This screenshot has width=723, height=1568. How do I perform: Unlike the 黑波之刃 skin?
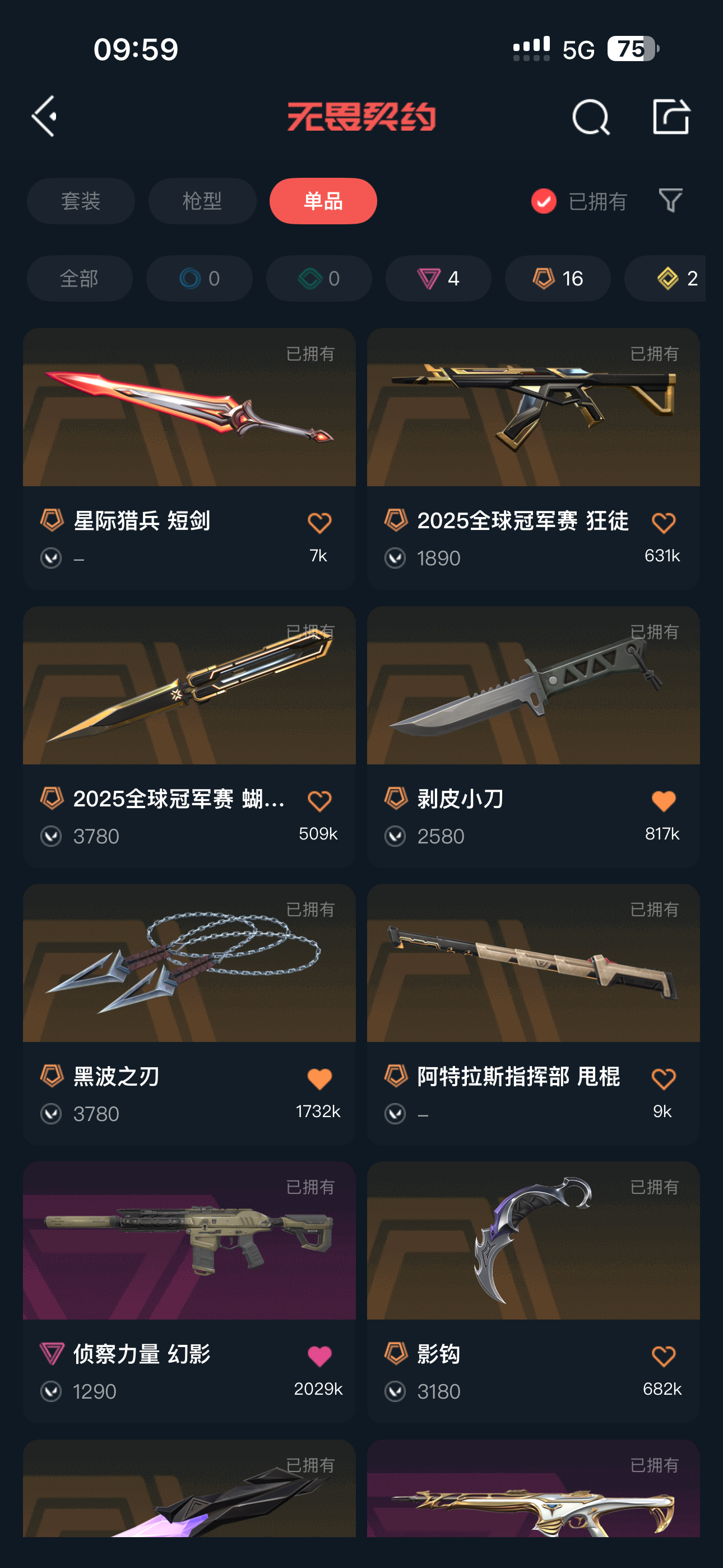click(x=319, y=1079)
